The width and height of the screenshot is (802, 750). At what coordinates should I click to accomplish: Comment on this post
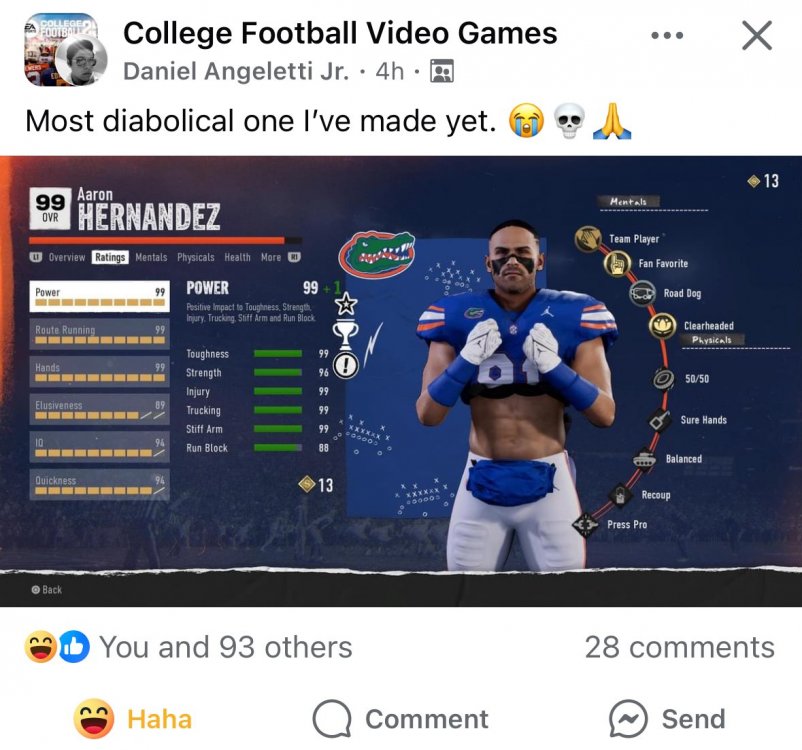coord(400,719)
